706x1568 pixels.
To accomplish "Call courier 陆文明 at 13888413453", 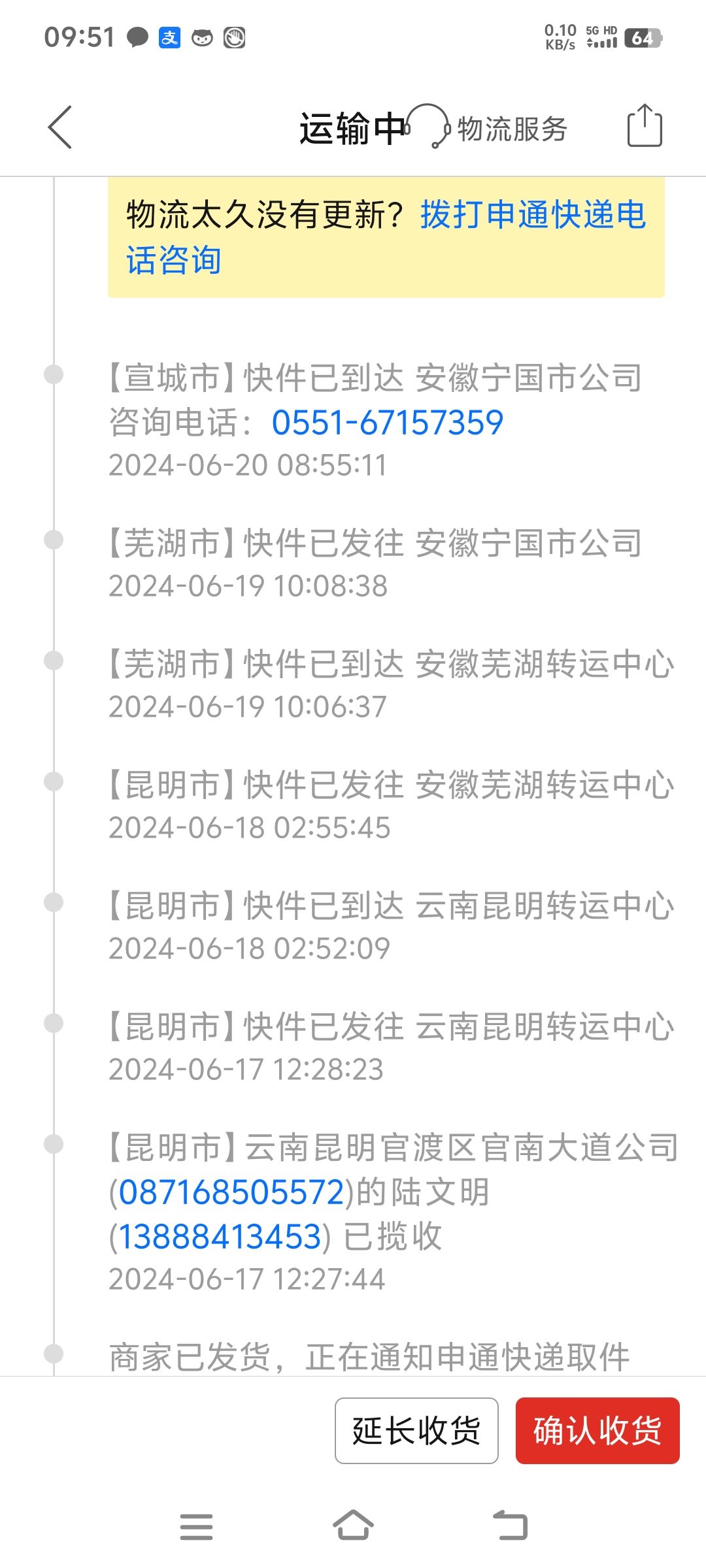I will click(x=220, y=1236).
